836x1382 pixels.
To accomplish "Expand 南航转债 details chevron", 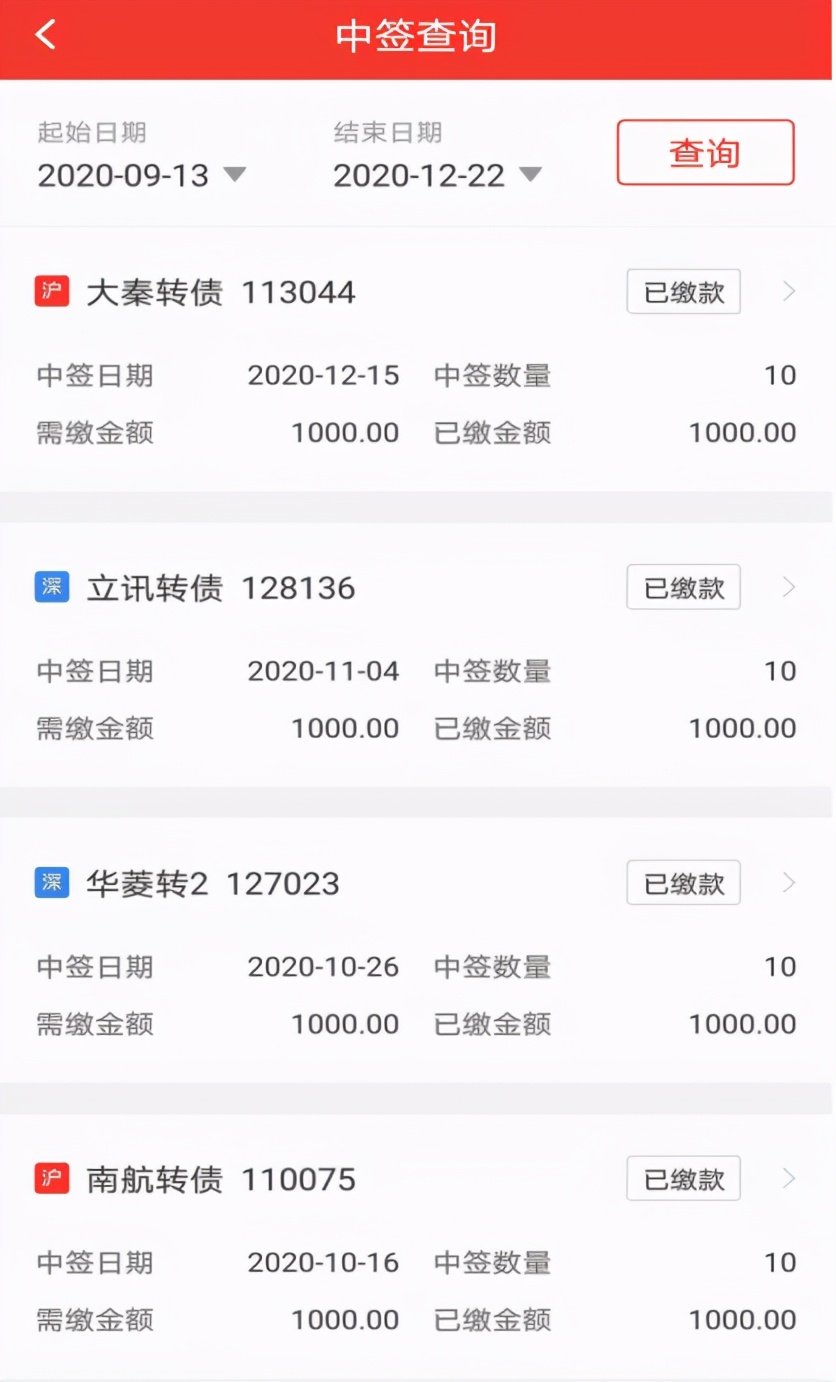I will click(x=789, y=1179).
